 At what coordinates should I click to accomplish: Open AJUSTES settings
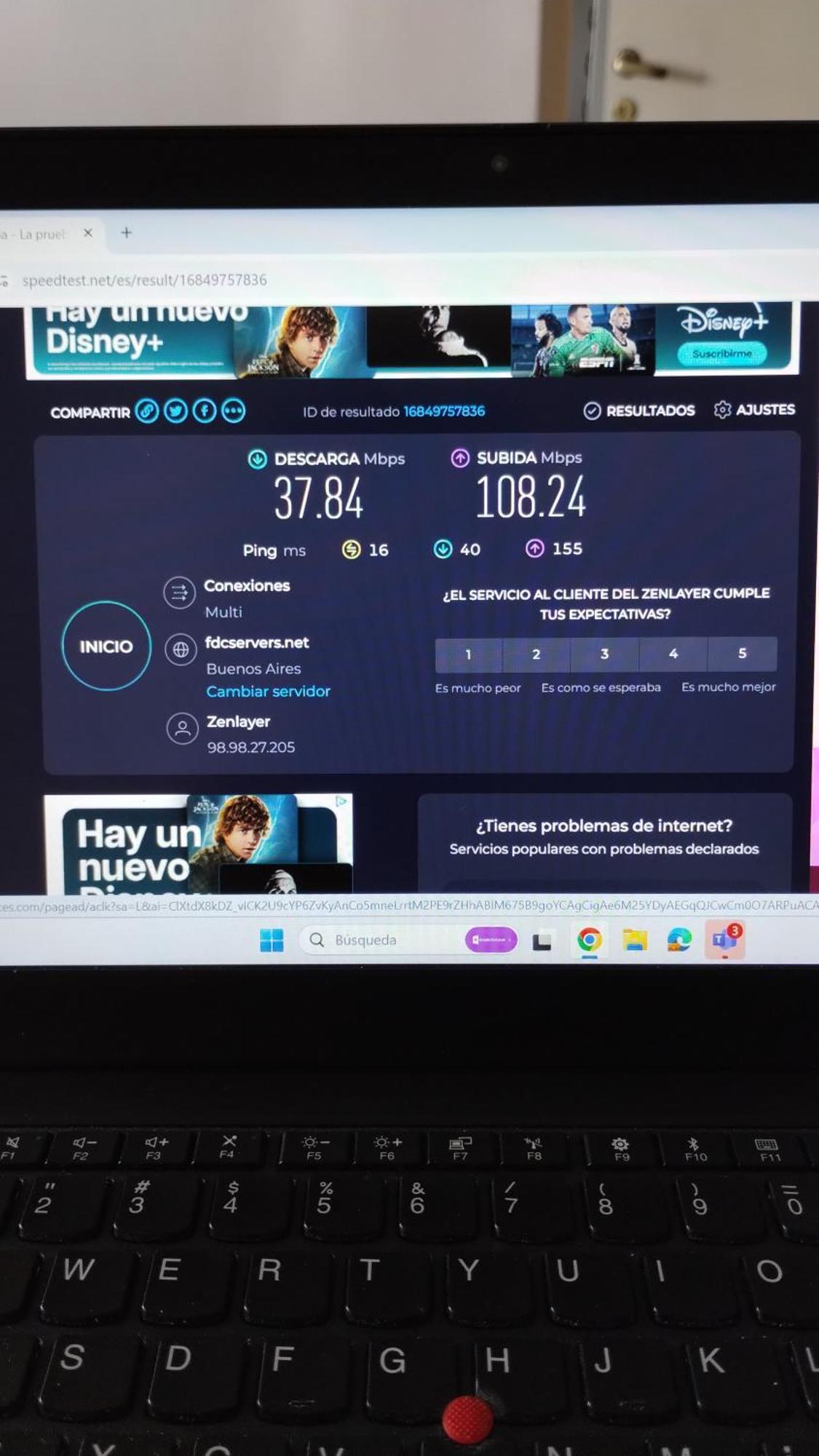[x=754, y=410]
